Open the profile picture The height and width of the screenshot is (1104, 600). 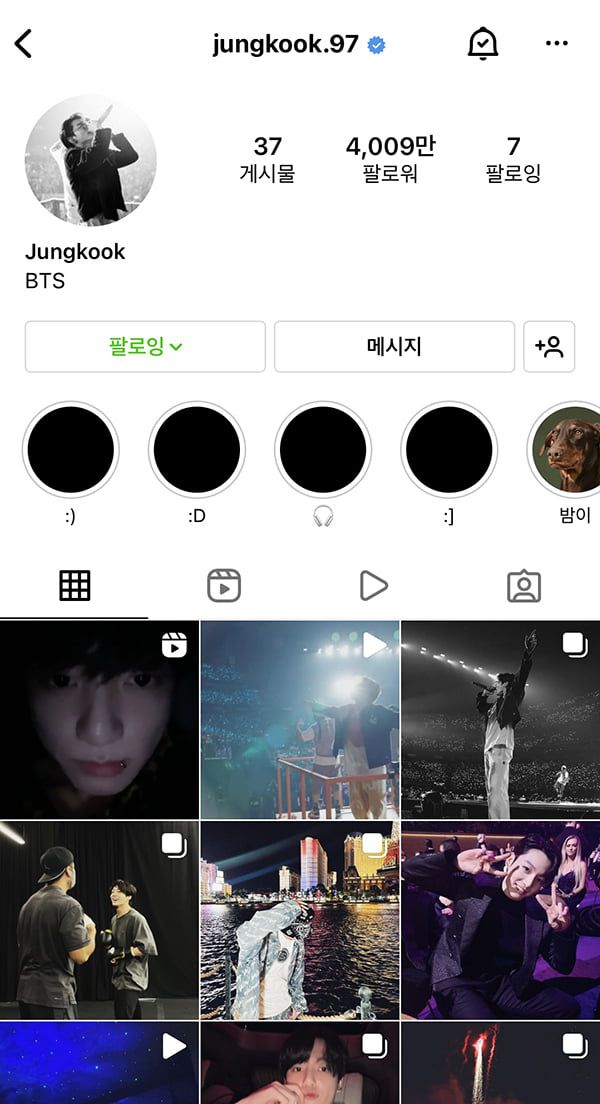point(90,160)
